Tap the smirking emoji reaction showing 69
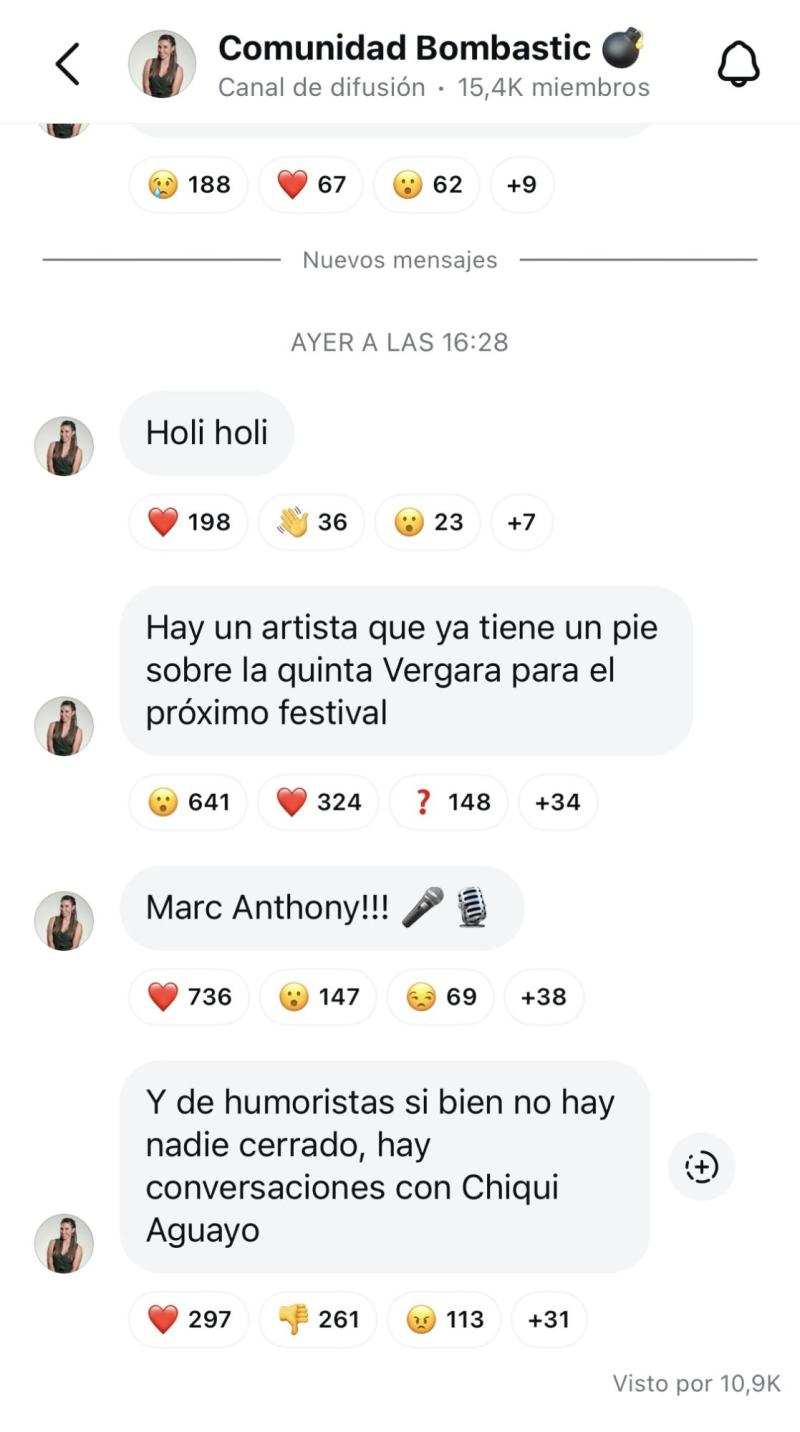800x1432 pixels. 440,996
